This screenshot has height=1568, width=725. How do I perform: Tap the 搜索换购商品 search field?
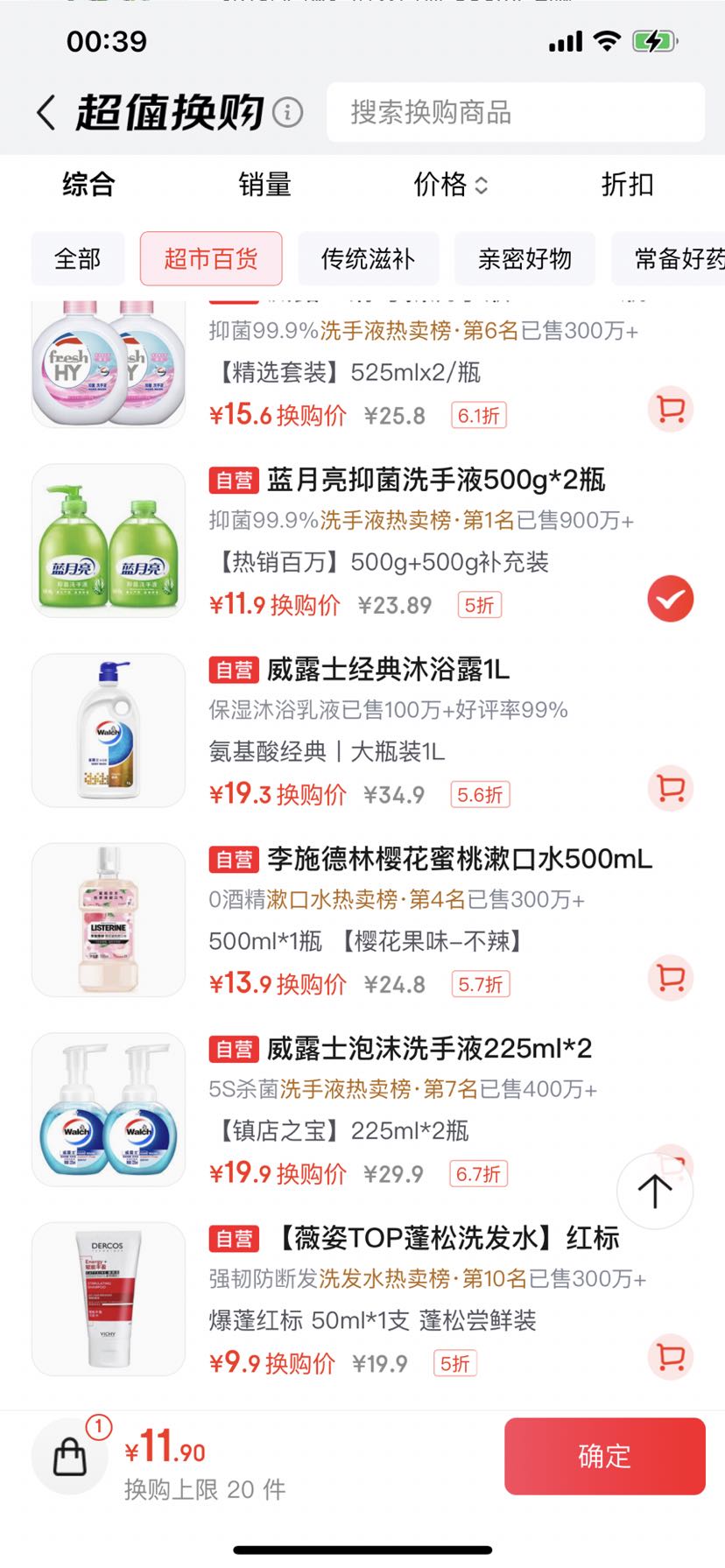click(516, 112)
